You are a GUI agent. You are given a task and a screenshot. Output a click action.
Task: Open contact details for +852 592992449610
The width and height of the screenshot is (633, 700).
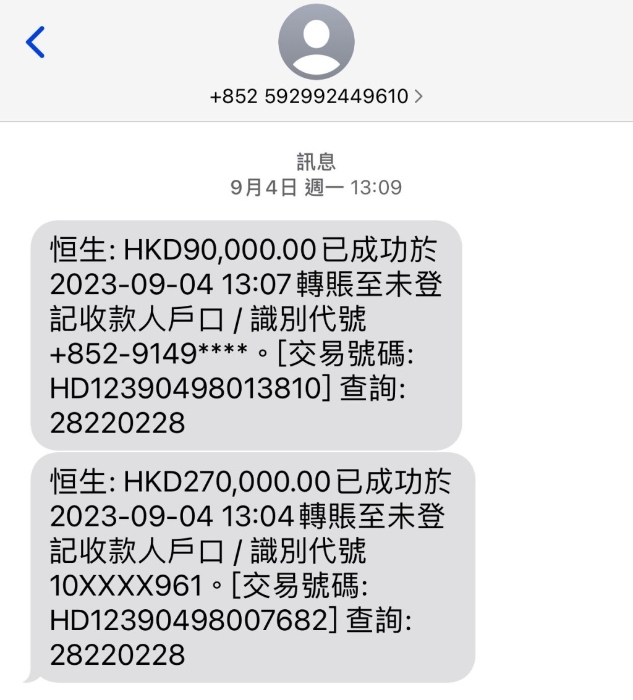point(316,98)
